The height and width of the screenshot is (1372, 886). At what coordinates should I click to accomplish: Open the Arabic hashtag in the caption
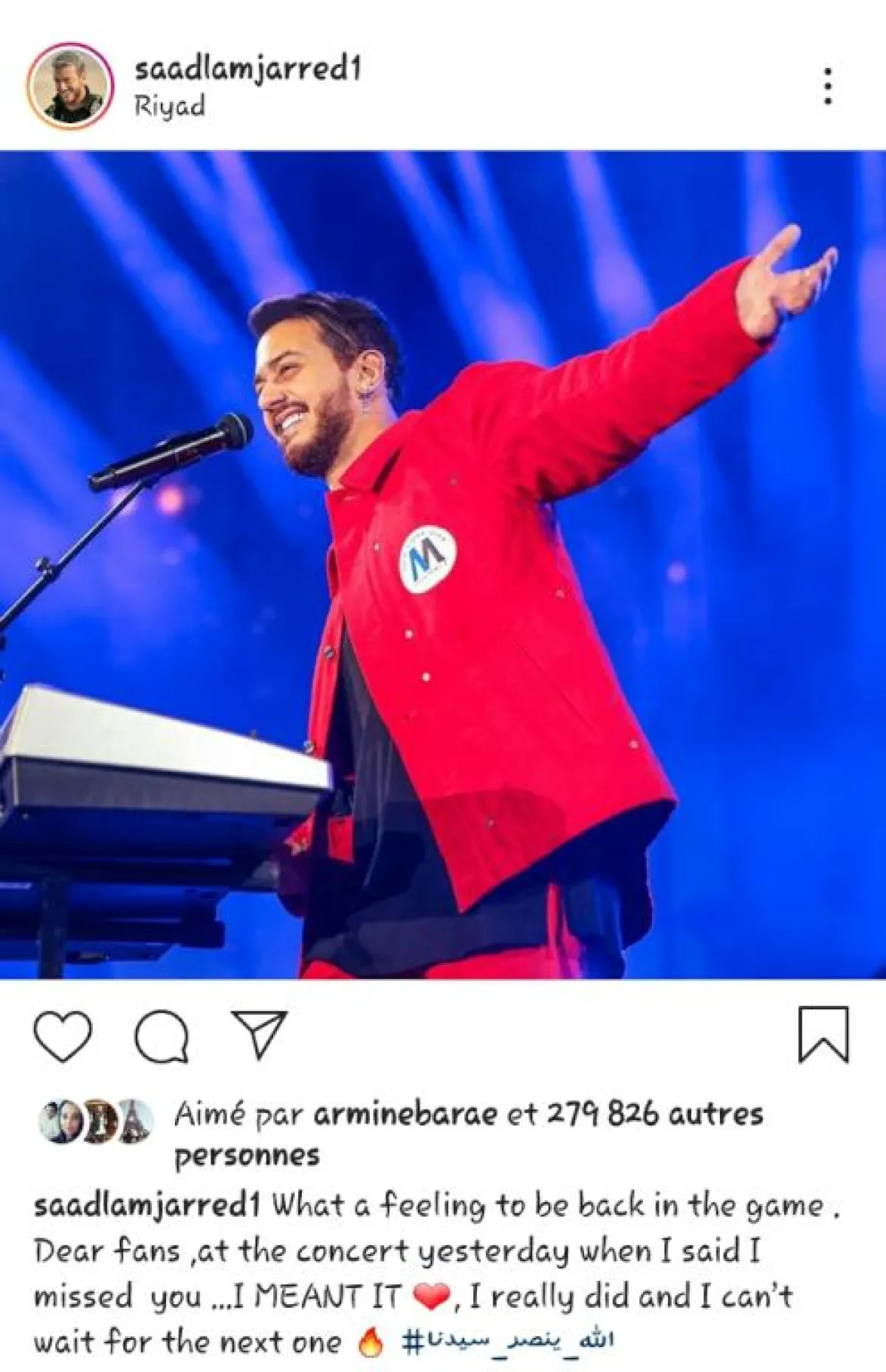coord(508,1341)
